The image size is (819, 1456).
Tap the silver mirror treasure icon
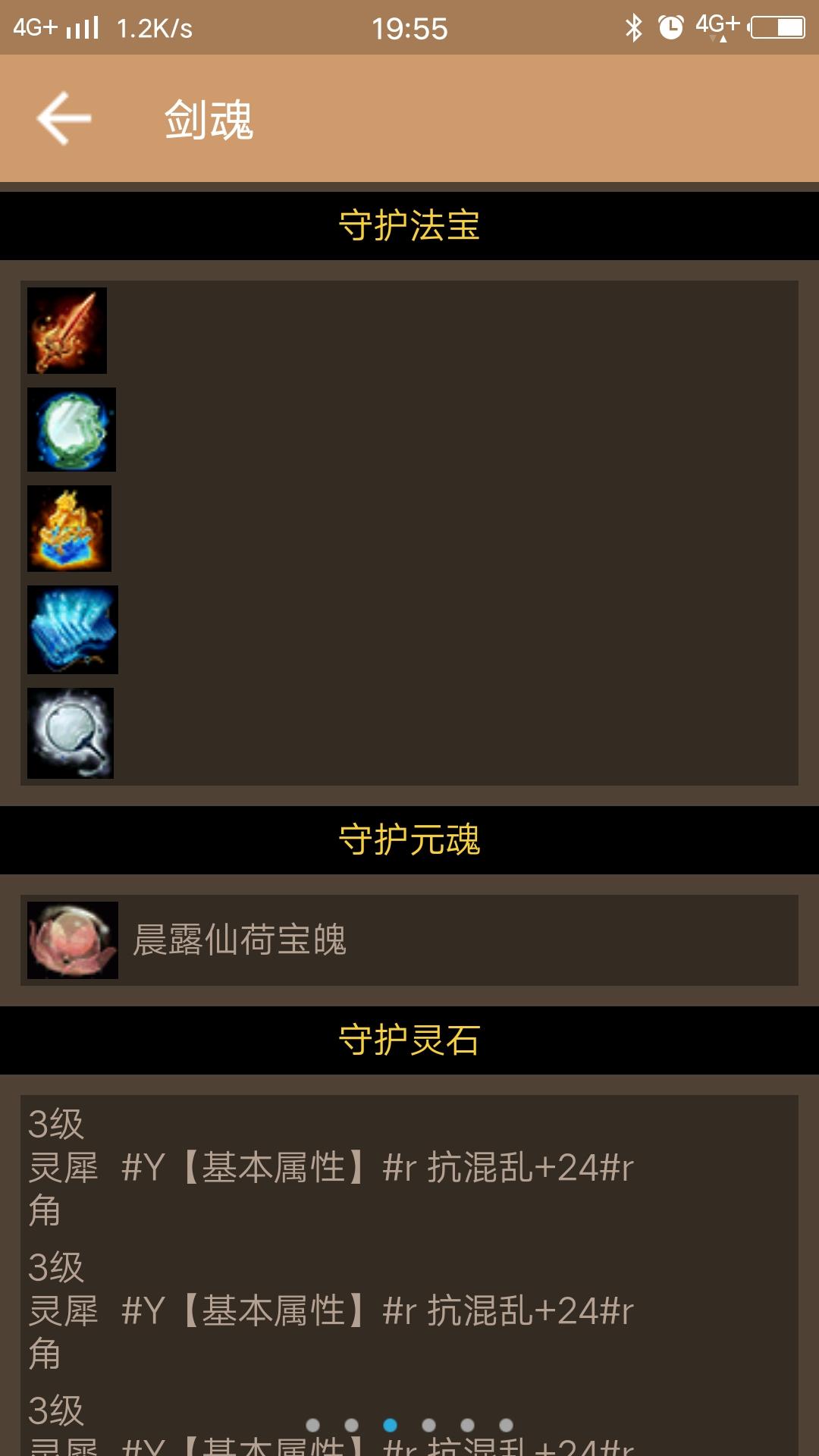click(71, 733)
